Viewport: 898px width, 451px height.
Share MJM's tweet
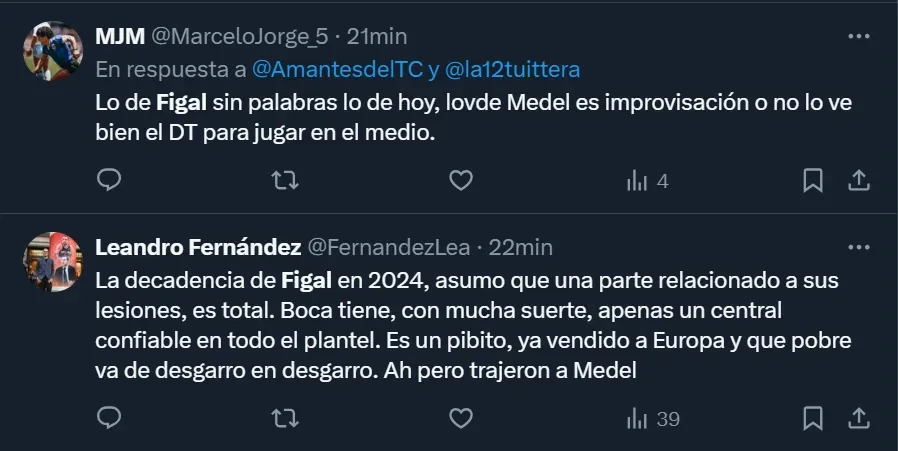[x=859, y=180]
